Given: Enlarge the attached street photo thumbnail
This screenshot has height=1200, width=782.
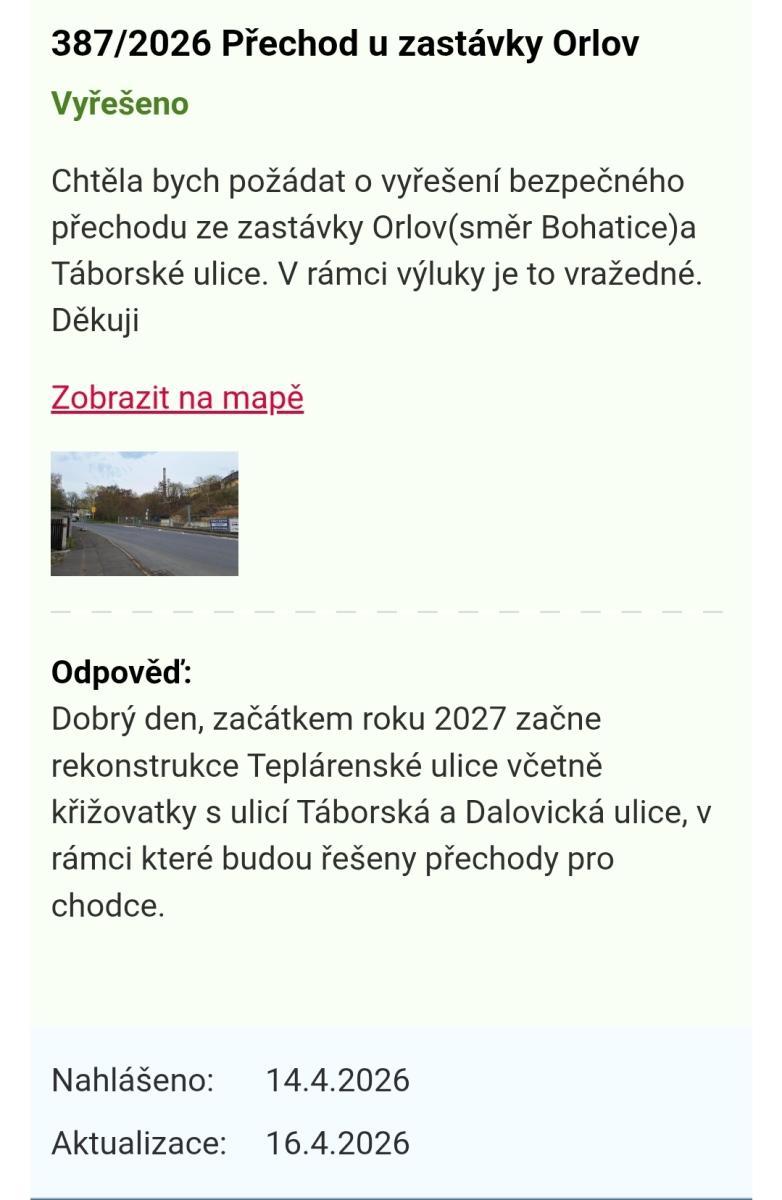Looking at the screenshot, I should 144,513.
